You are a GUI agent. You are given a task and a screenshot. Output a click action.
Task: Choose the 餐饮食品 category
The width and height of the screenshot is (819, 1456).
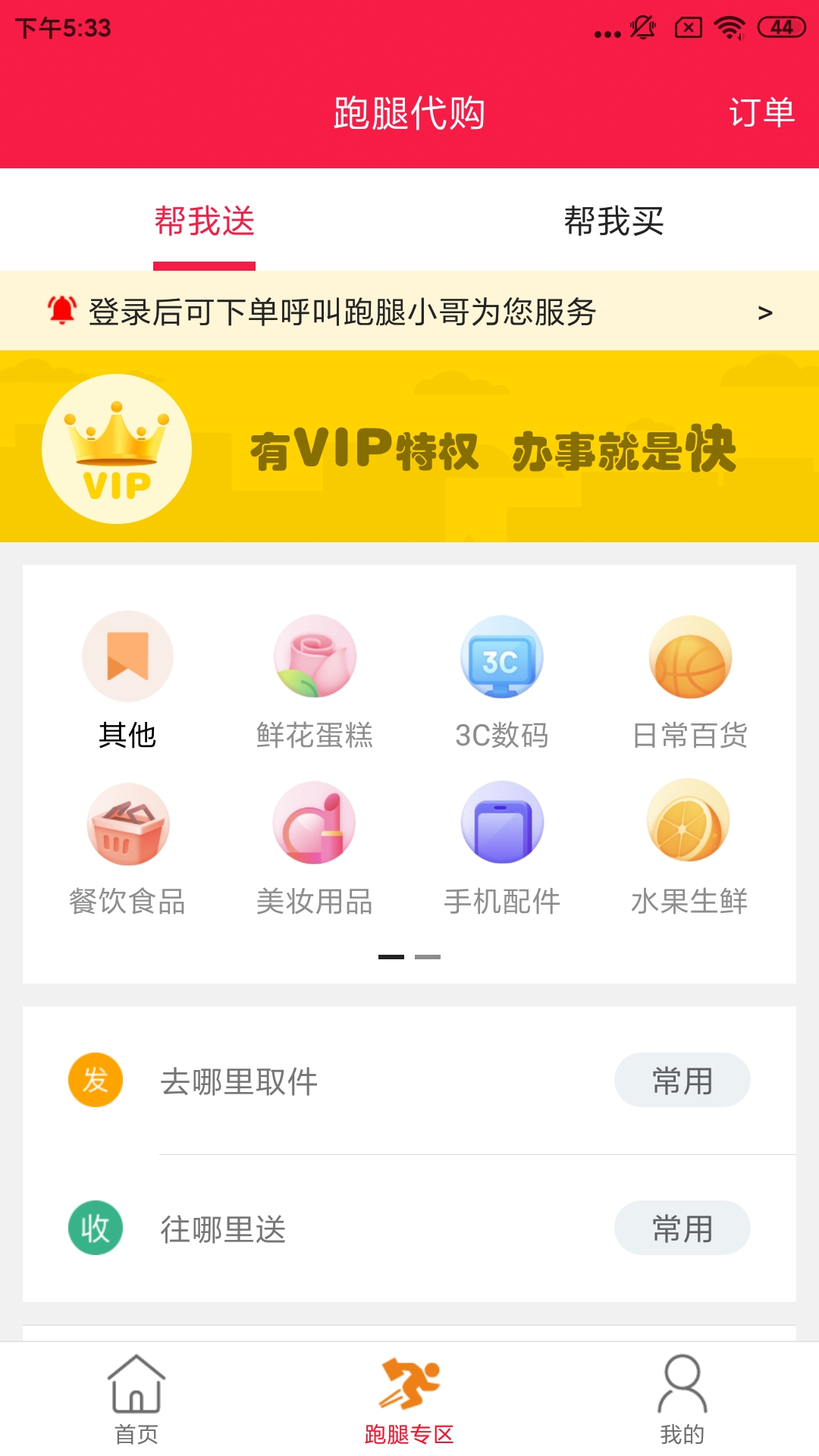point(129,827)
